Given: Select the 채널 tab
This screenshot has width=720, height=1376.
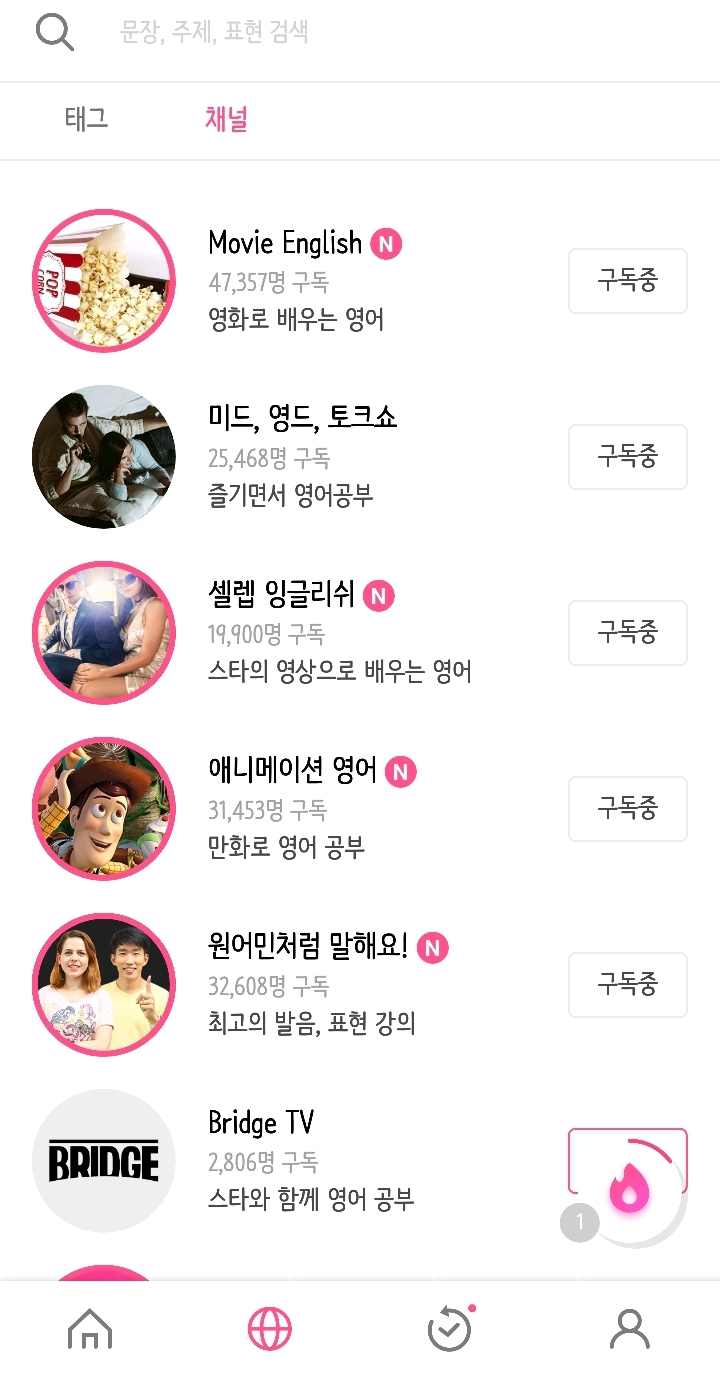Looking at the screenshot, I should coord(226,119).
